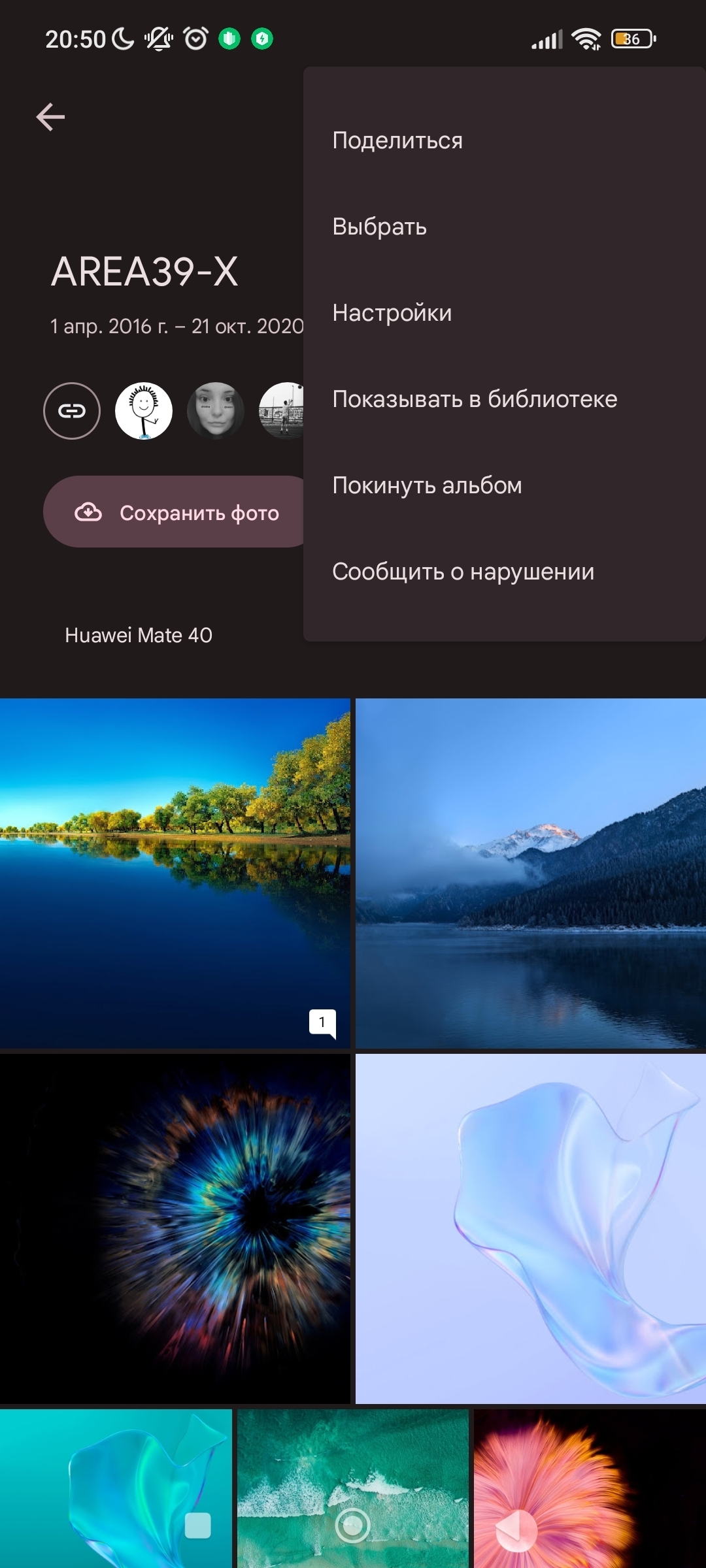
Task: Open the stick-figure avatar member
Action: pyautogui.click(x=144, y=411)
